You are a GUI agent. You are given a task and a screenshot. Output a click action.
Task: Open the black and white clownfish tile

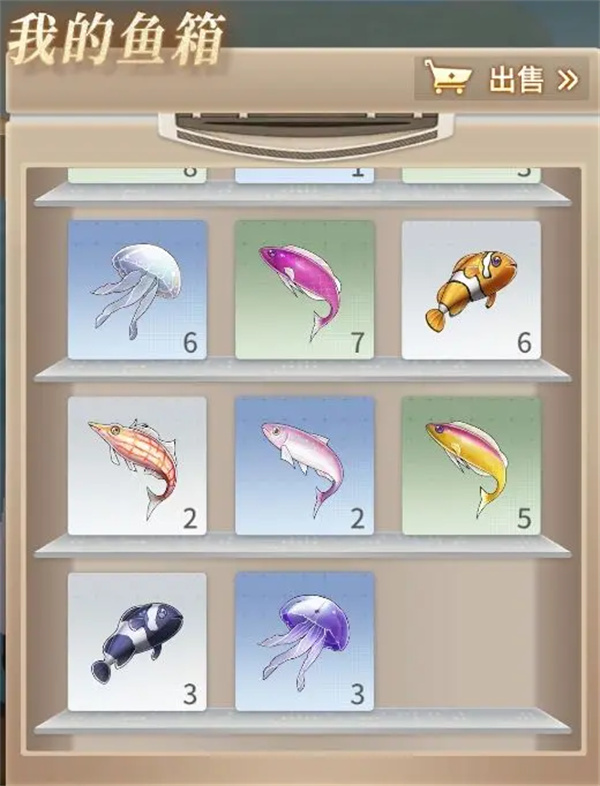(x=137, y=641)
